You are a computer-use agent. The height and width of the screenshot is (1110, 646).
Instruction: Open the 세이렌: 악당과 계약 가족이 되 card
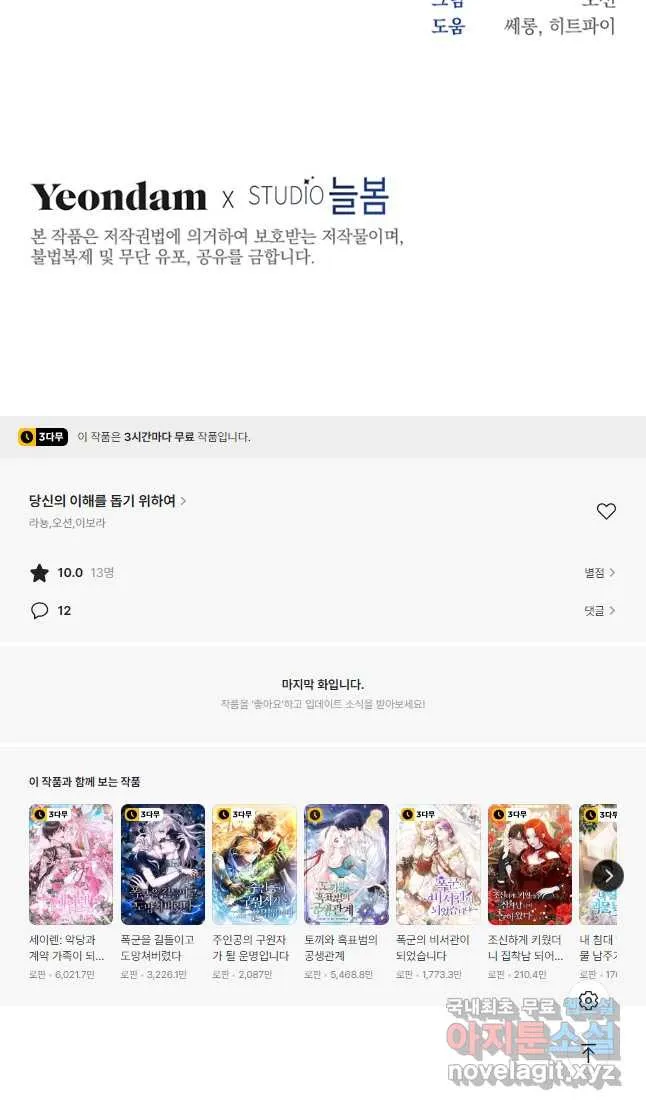point(70,892)
